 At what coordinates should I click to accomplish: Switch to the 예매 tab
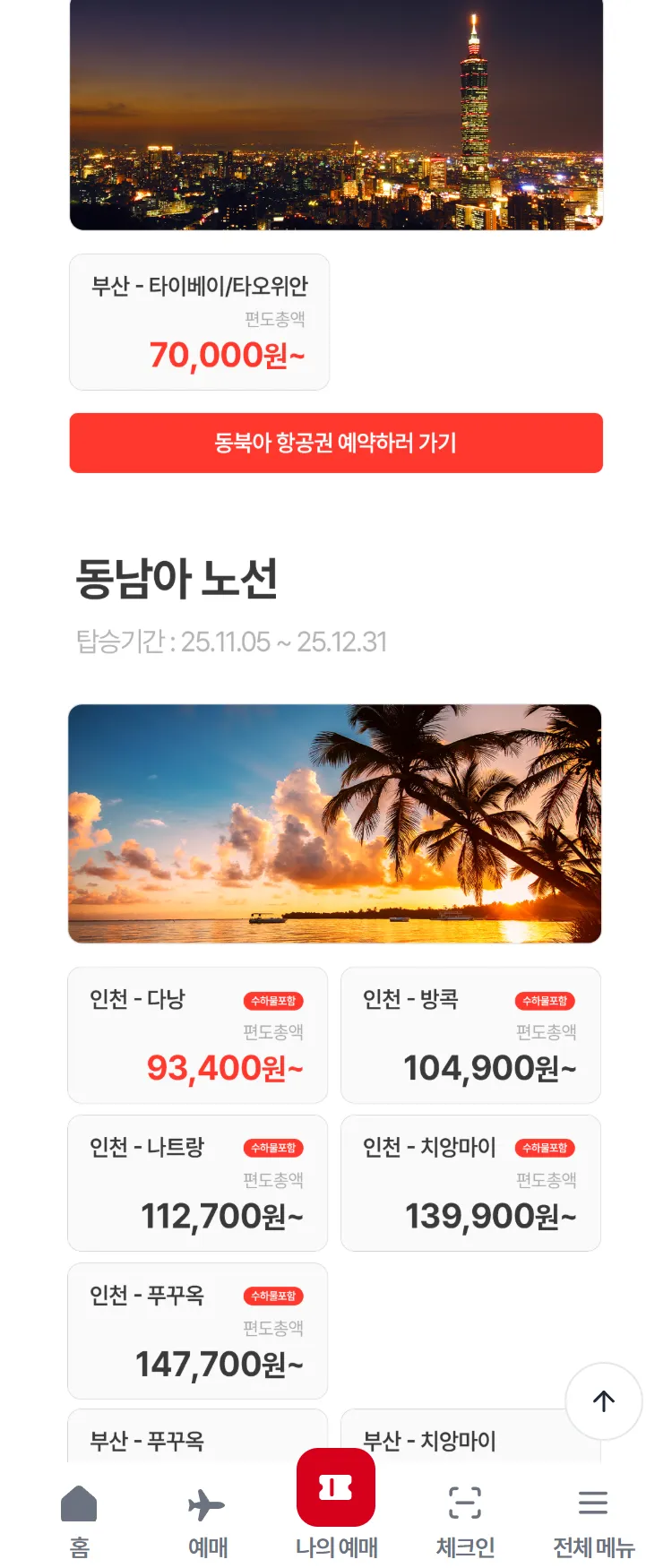[208, 1519]
